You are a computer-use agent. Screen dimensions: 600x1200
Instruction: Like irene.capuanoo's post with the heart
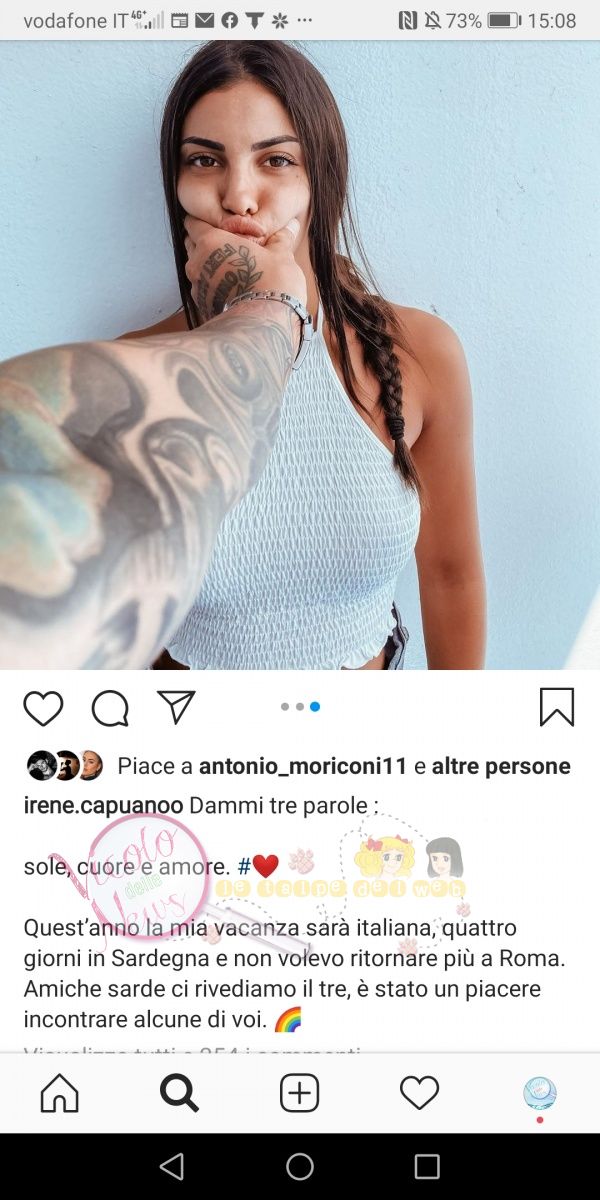(43, 708)
